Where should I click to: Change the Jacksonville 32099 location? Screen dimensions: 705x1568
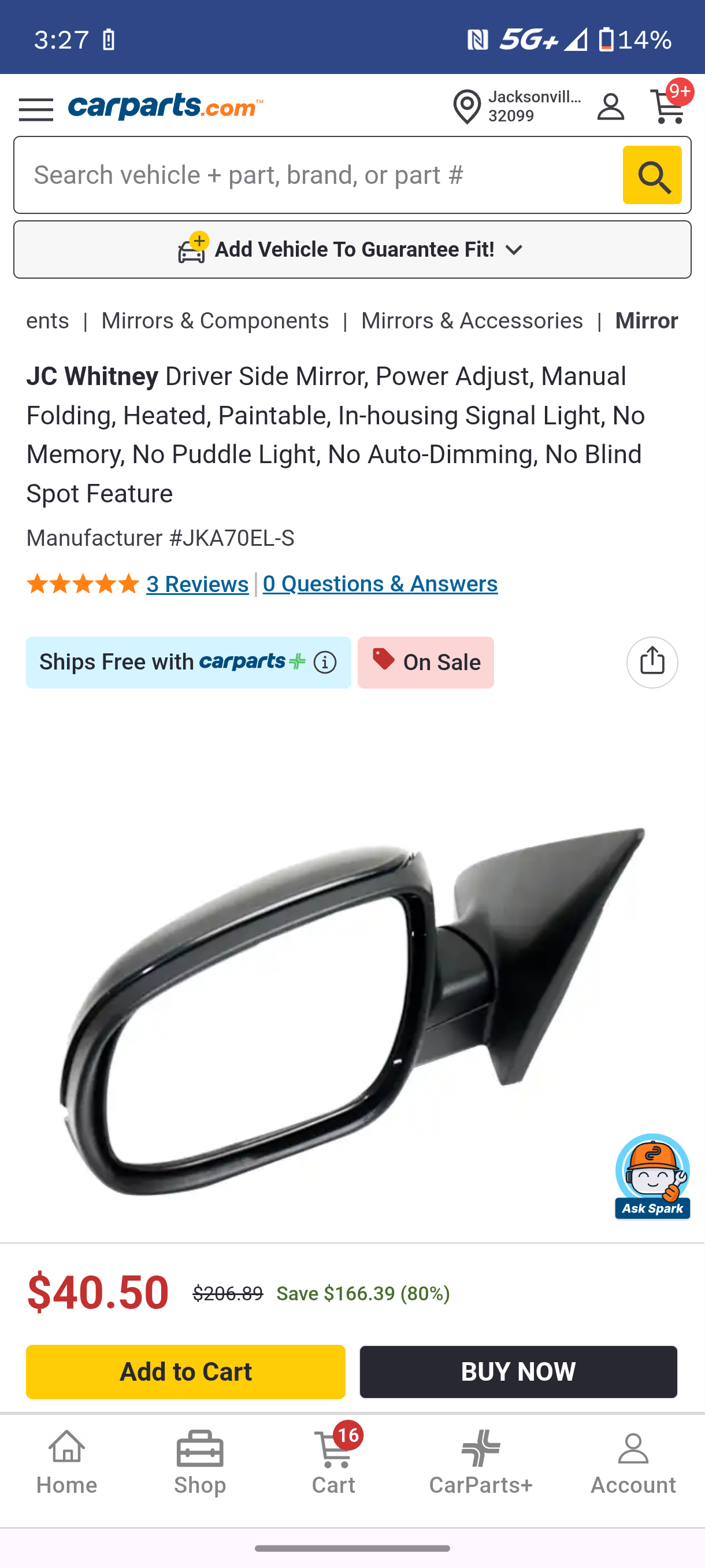click(x=517, y=106)
